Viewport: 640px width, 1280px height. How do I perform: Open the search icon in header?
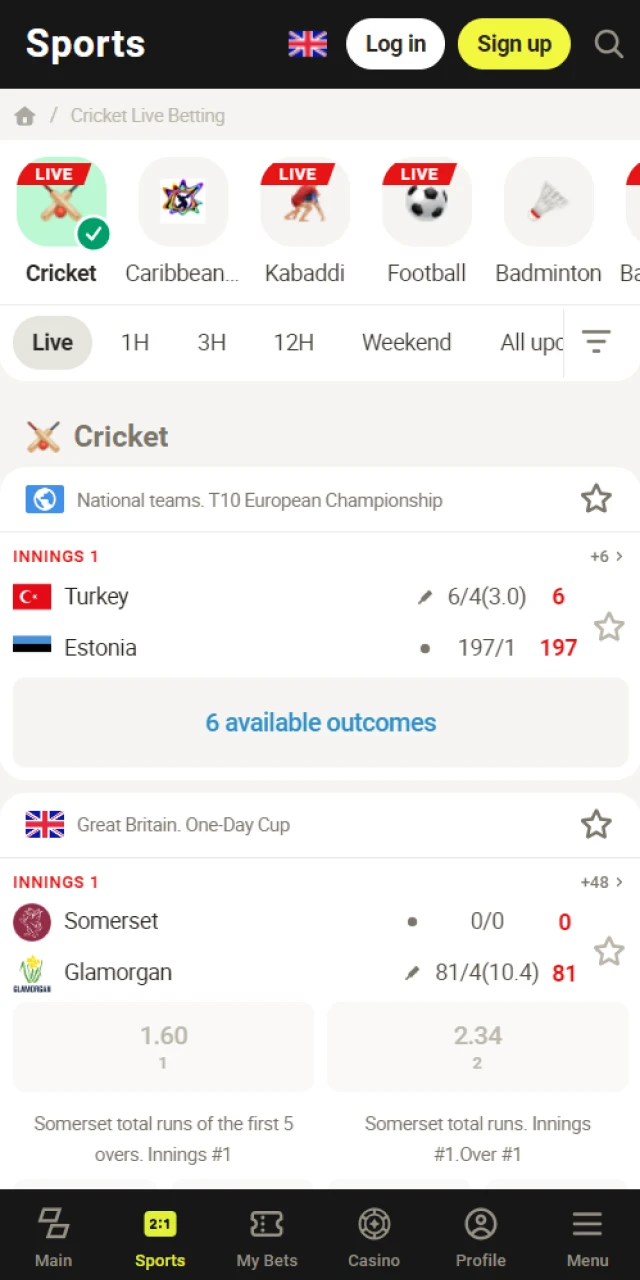[x=608, y=44]
